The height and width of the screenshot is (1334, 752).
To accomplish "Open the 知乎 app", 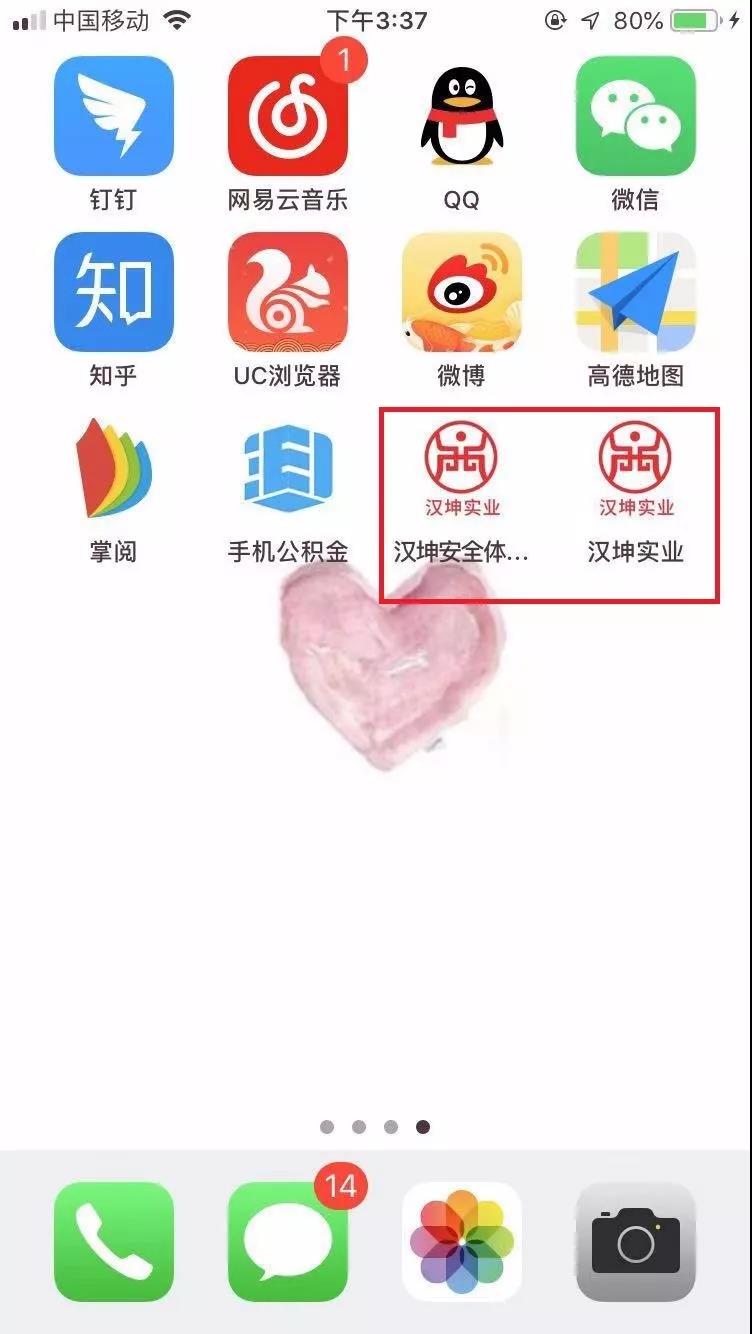I will [x=114, y=292].
